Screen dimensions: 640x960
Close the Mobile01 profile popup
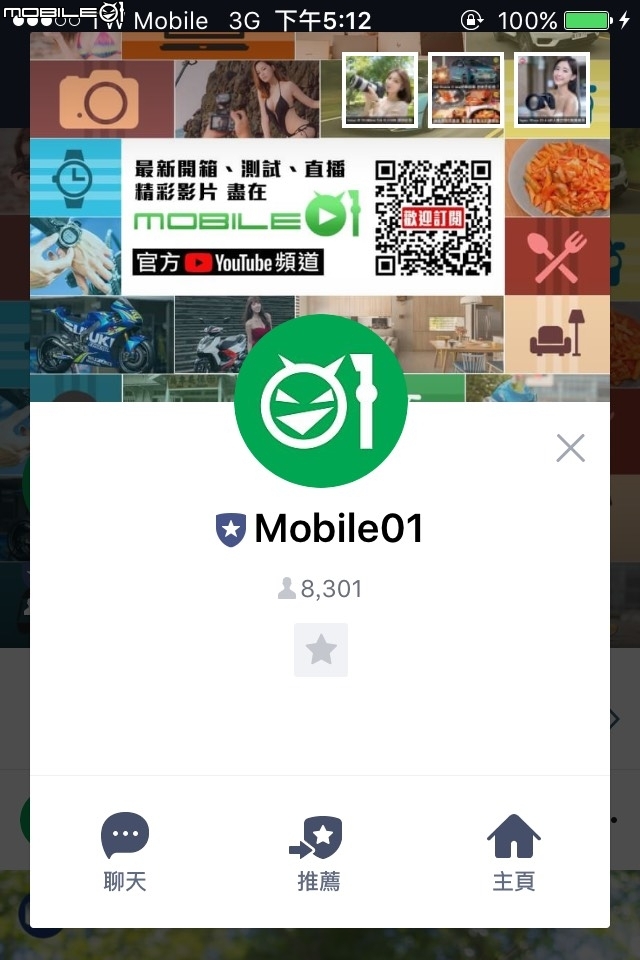(x=570, y=448)
